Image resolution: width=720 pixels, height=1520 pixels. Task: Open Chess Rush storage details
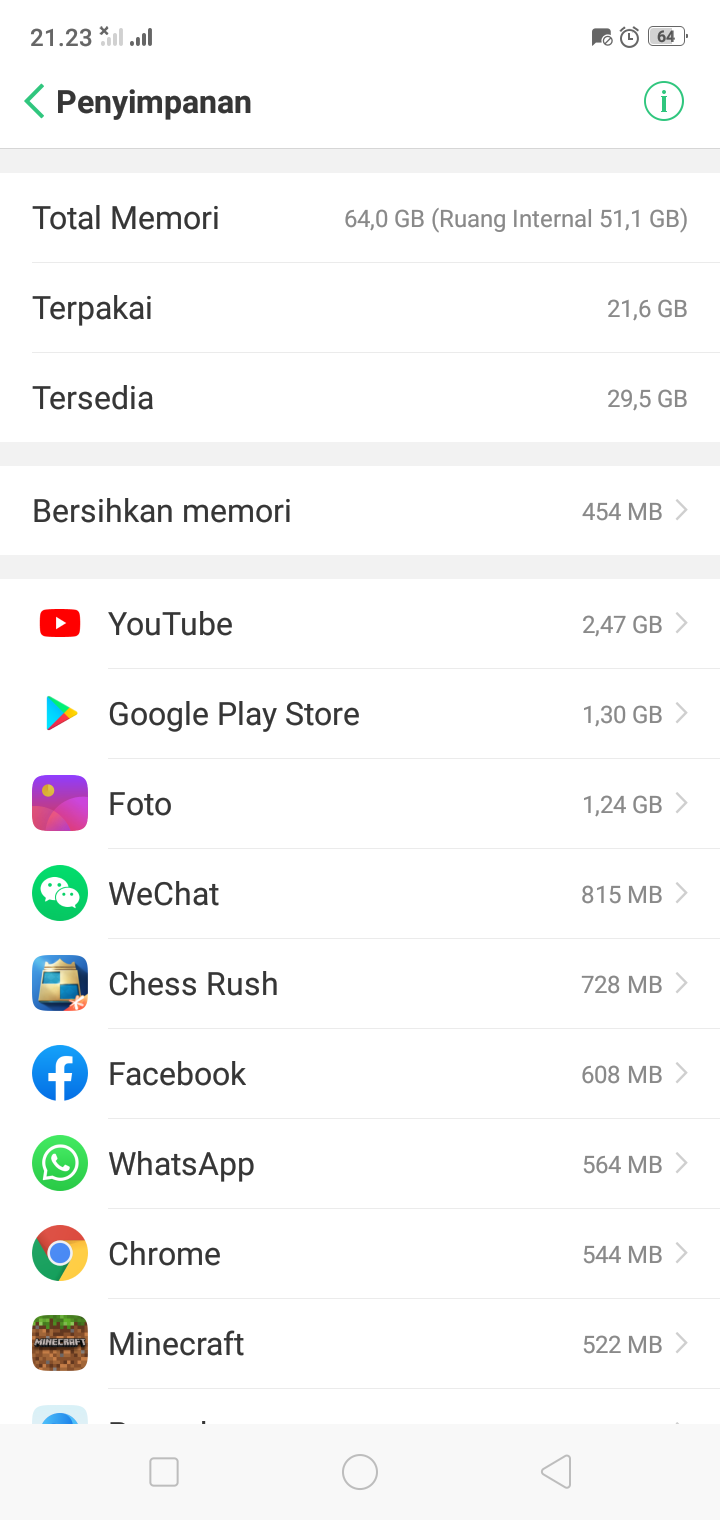coord(360,984)
